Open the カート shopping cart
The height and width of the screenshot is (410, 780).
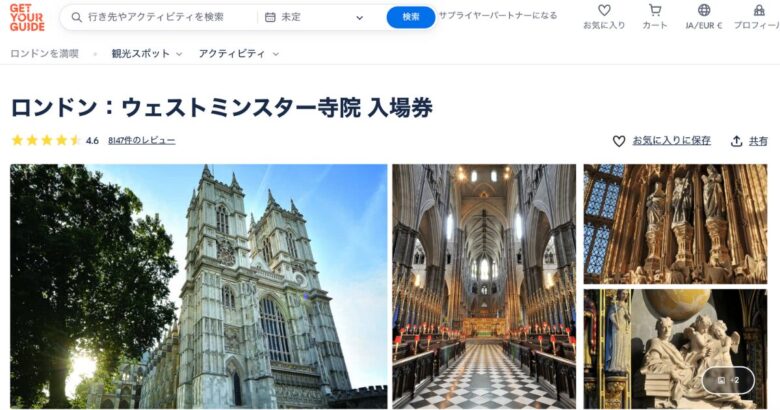coord(655,16)
